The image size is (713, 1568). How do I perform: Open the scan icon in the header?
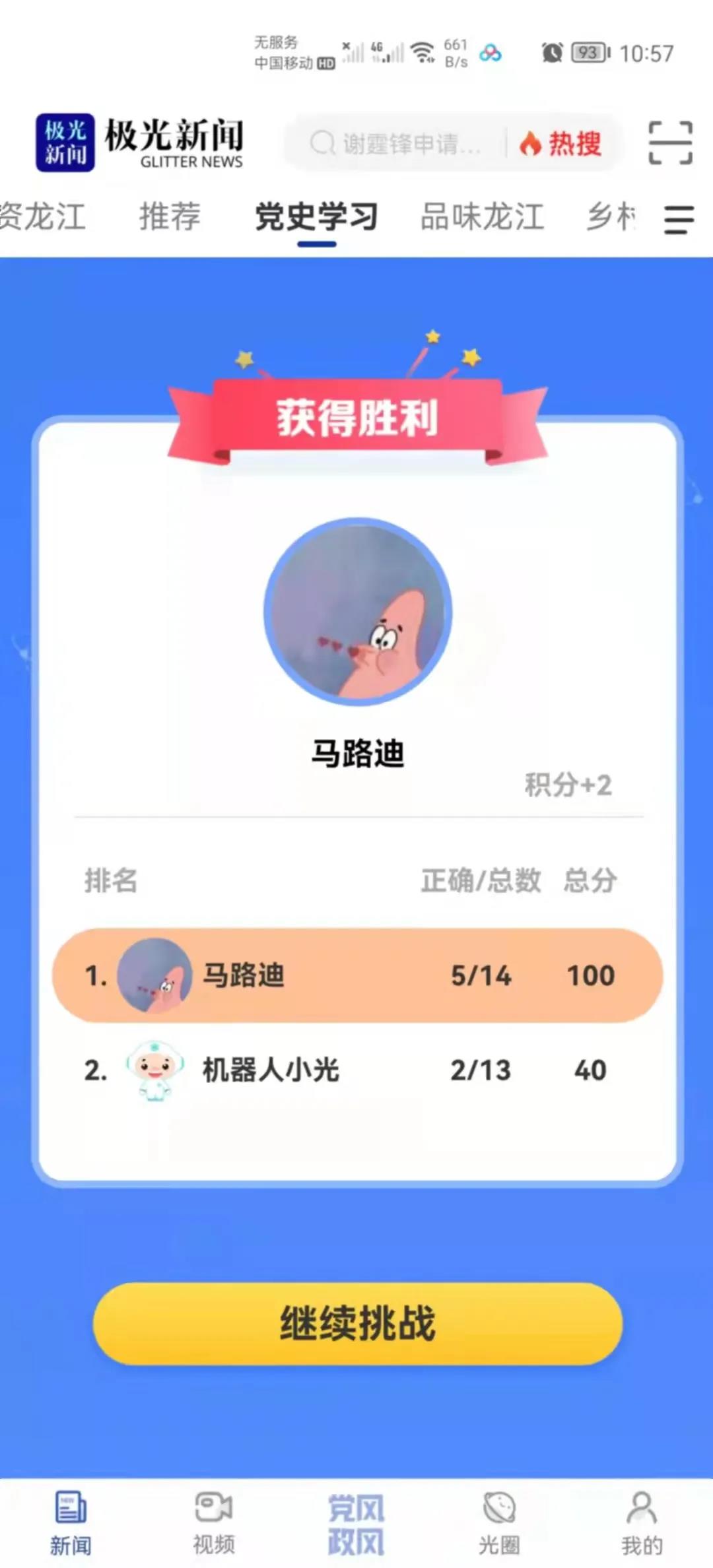pyautogui.click(x=670, y=143)
